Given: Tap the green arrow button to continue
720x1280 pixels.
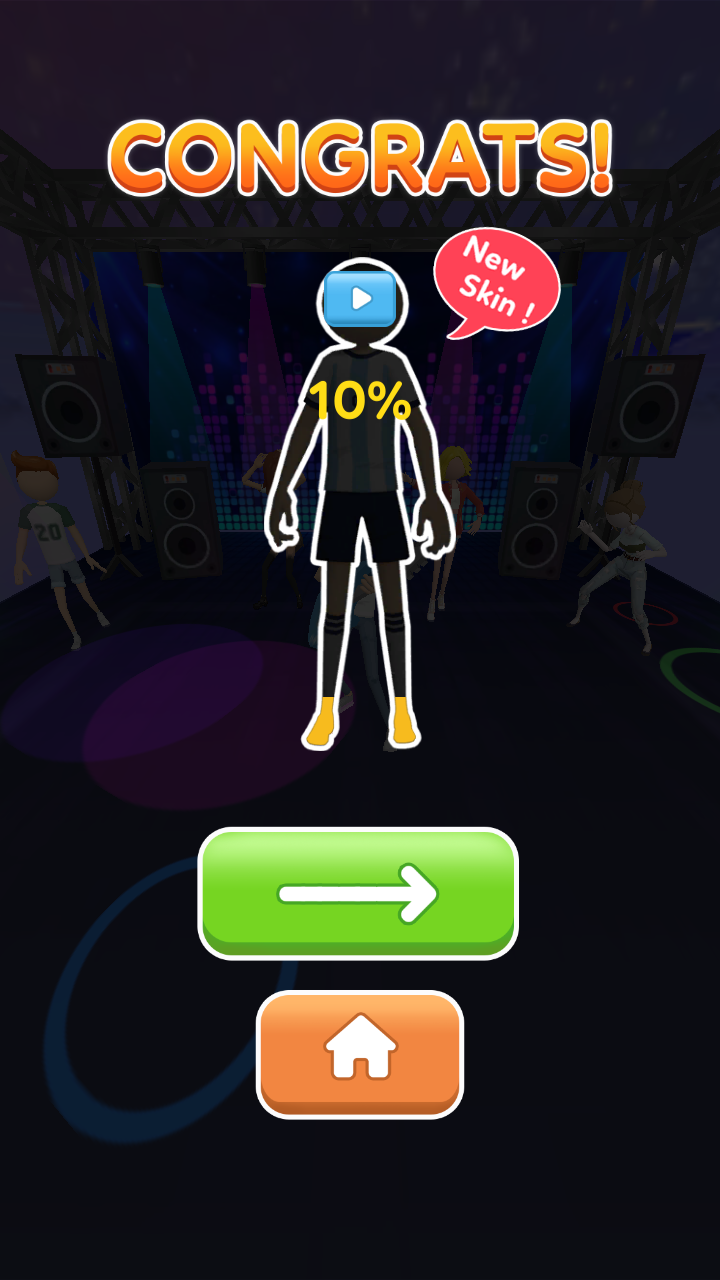Looking at the screenshot, I should pyautogui.click(x=358, y=892).
